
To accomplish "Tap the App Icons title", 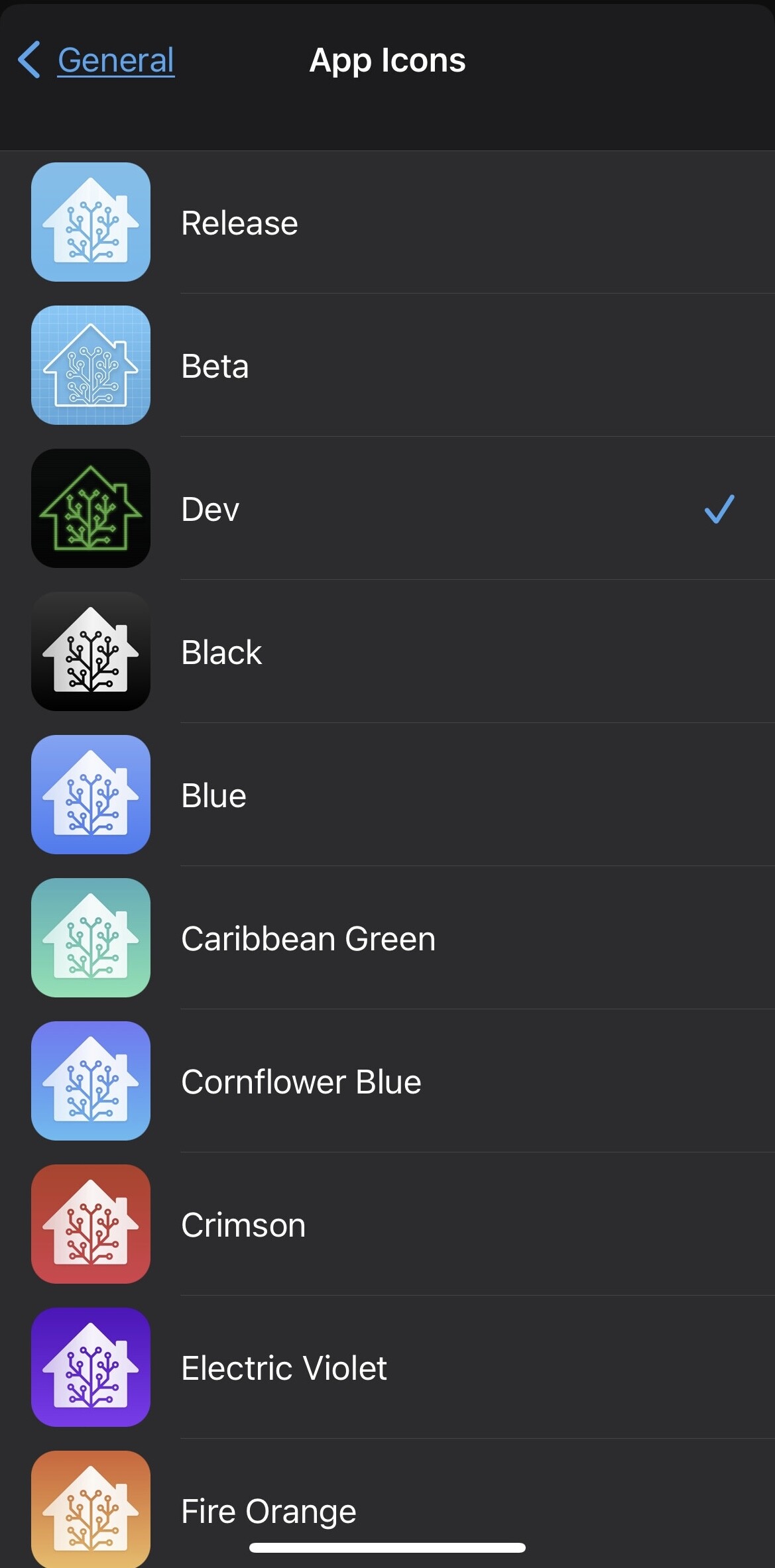I will 387,60.
